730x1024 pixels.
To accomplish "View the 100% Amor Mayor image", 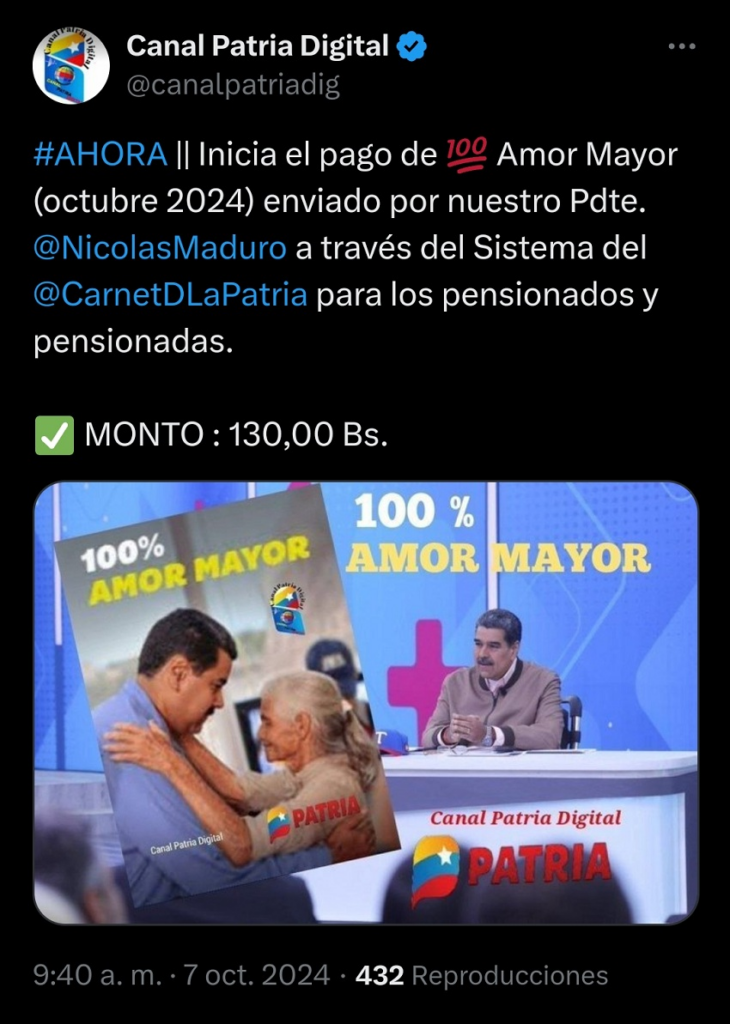I will click(x=366, y=703).
